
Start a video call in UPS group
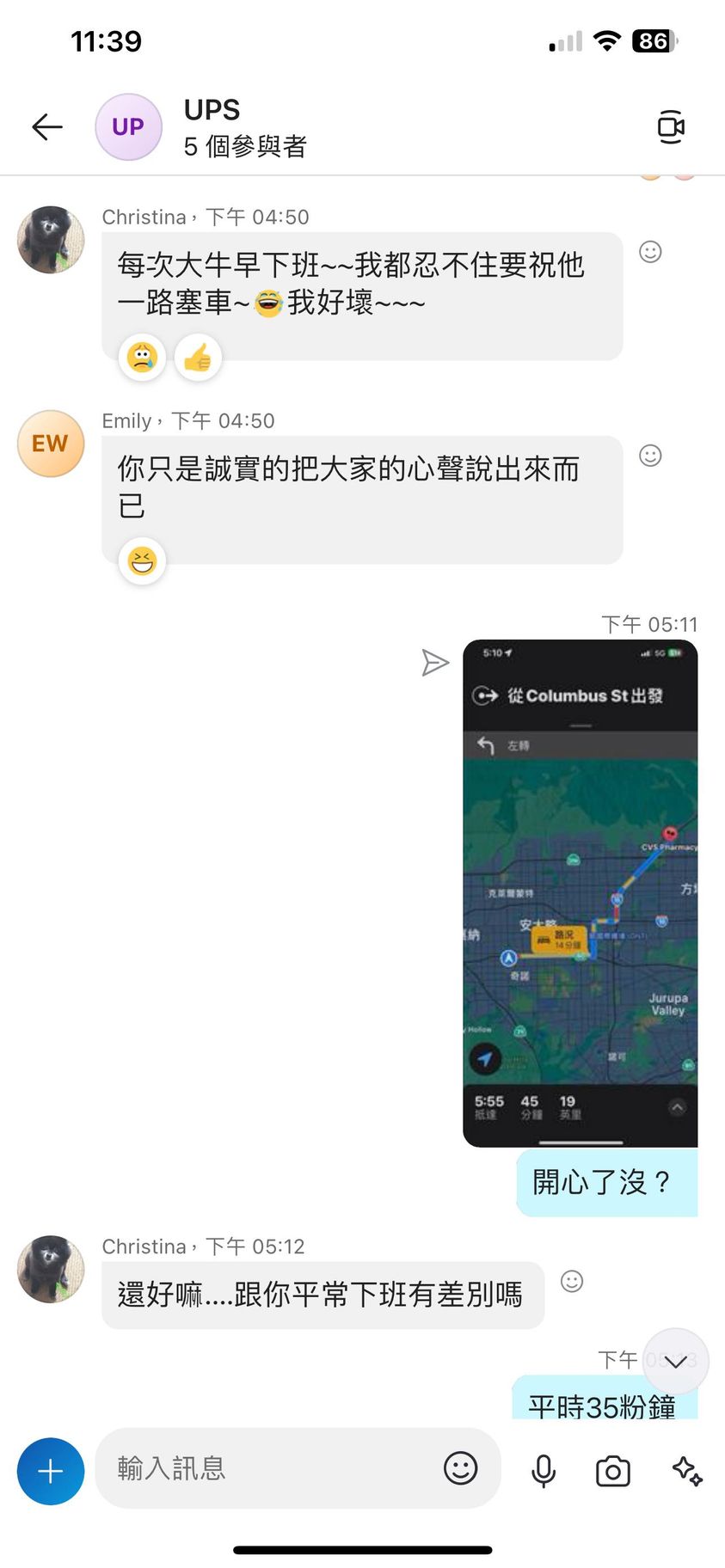tap(670, 127)
